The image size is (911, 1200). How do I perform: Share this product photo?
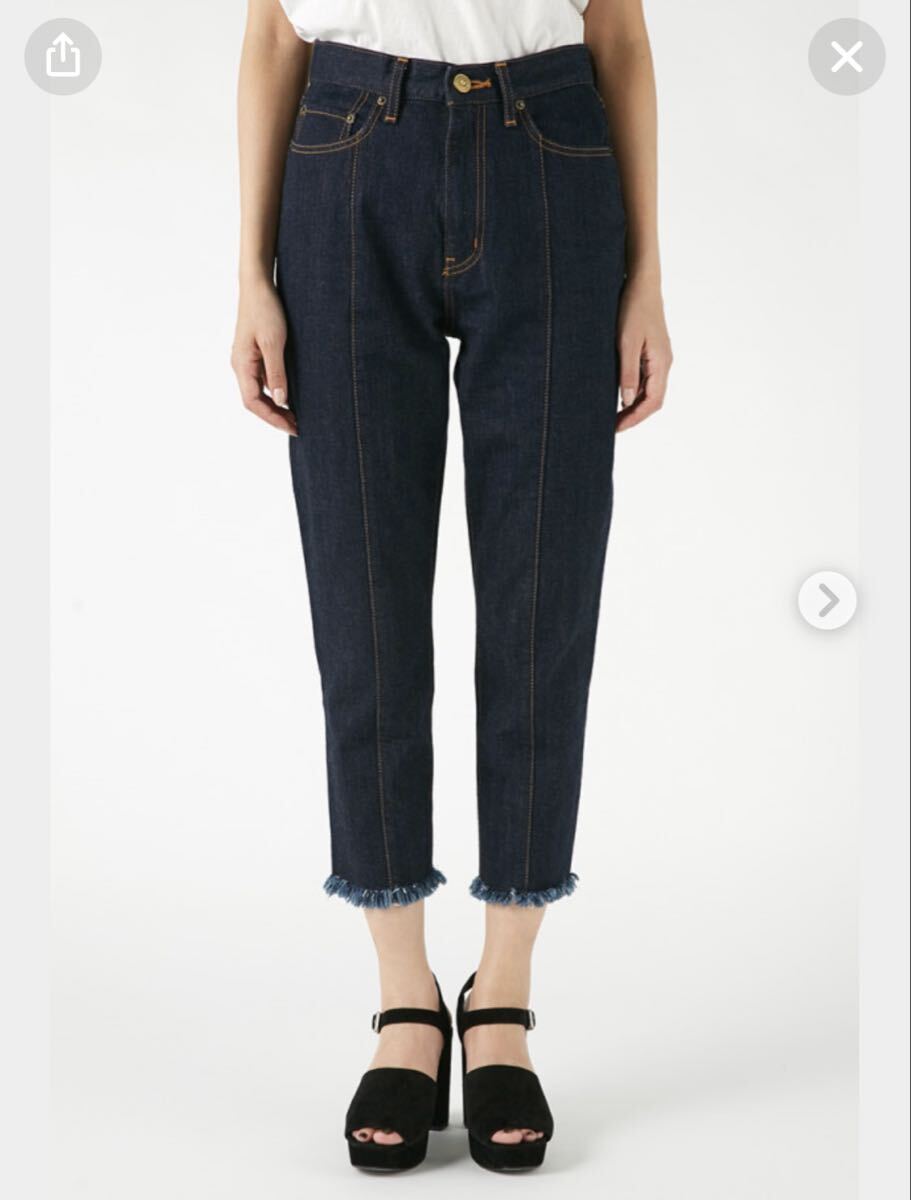tap(63, 57)
